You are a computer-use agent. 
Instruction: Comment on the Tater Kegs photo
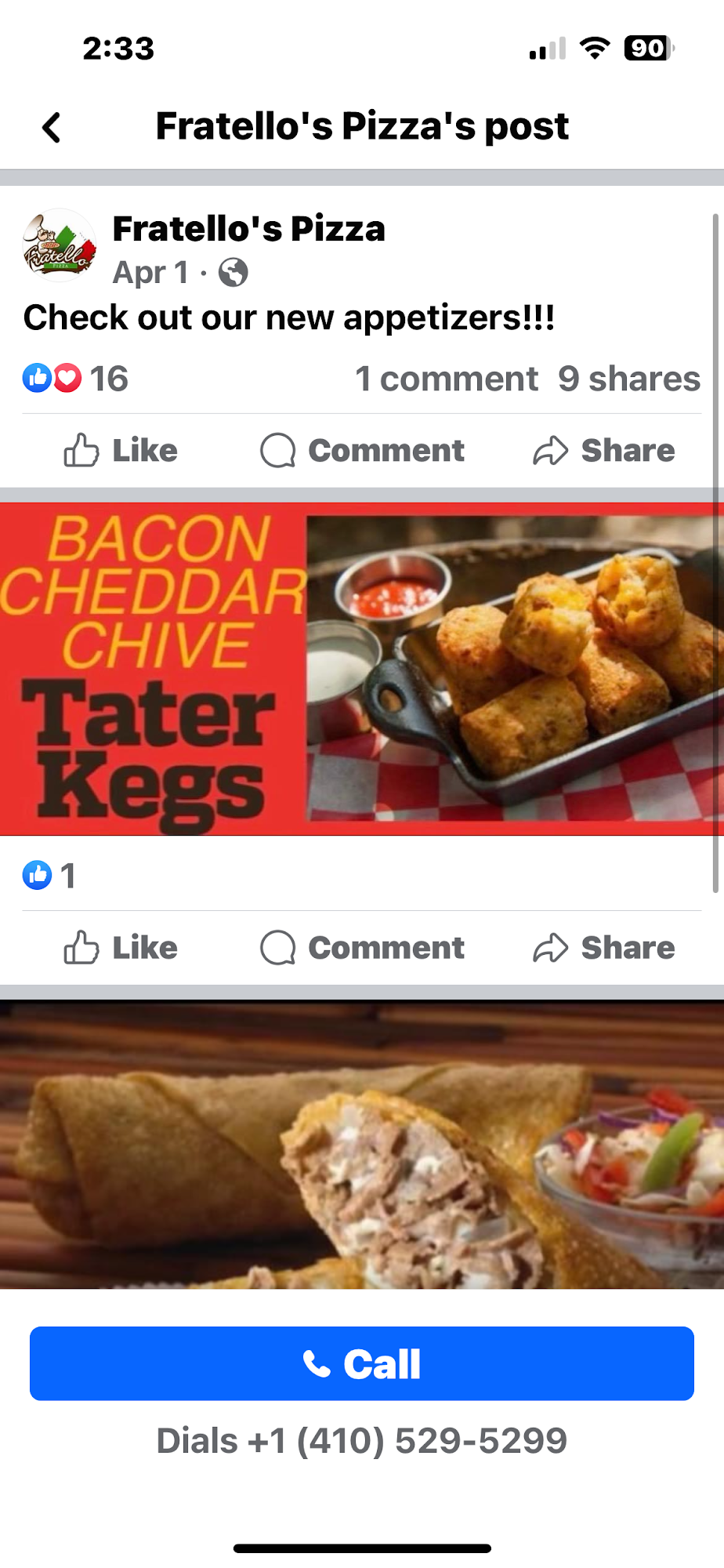[x=362, y=948]
